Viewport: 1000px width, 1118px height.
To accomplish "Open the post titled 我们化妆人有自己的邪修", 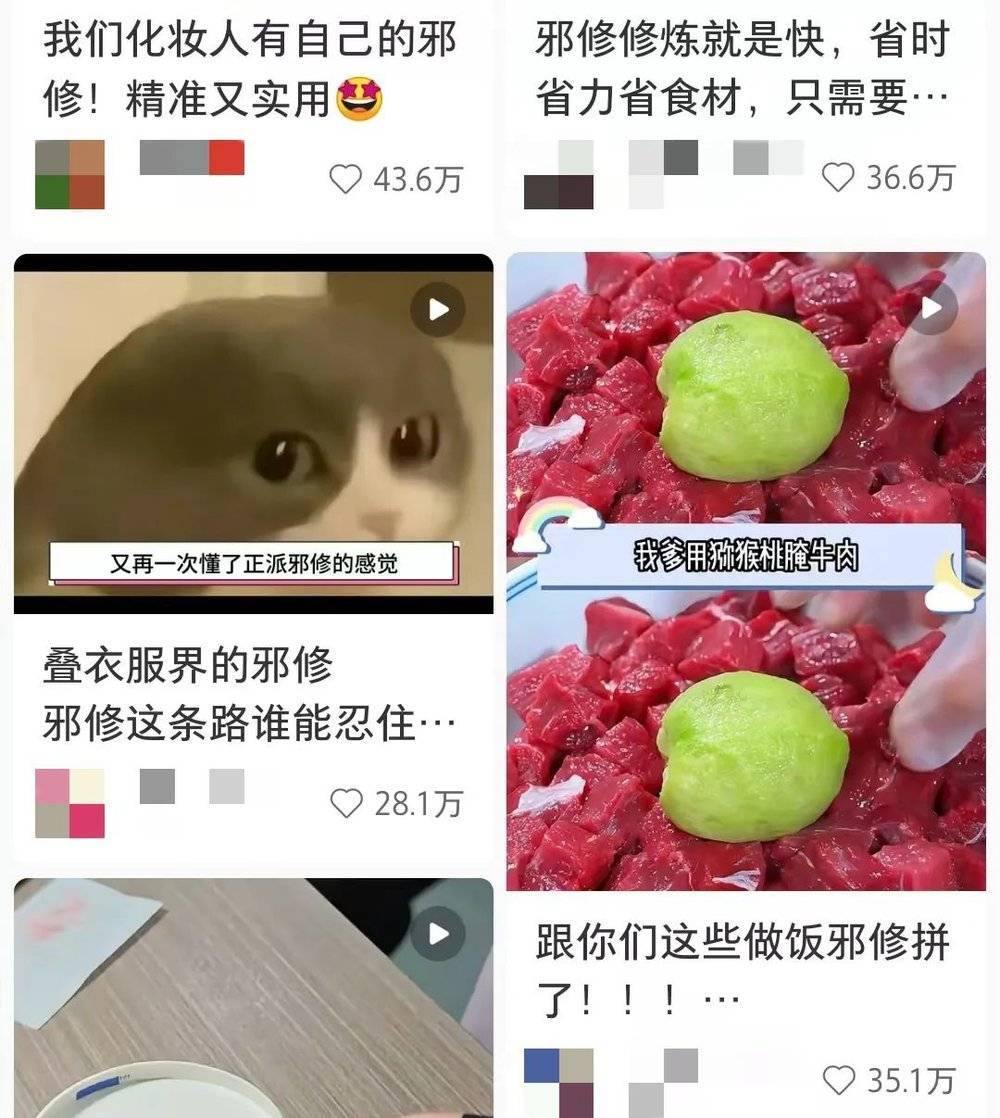I will 250,70.
